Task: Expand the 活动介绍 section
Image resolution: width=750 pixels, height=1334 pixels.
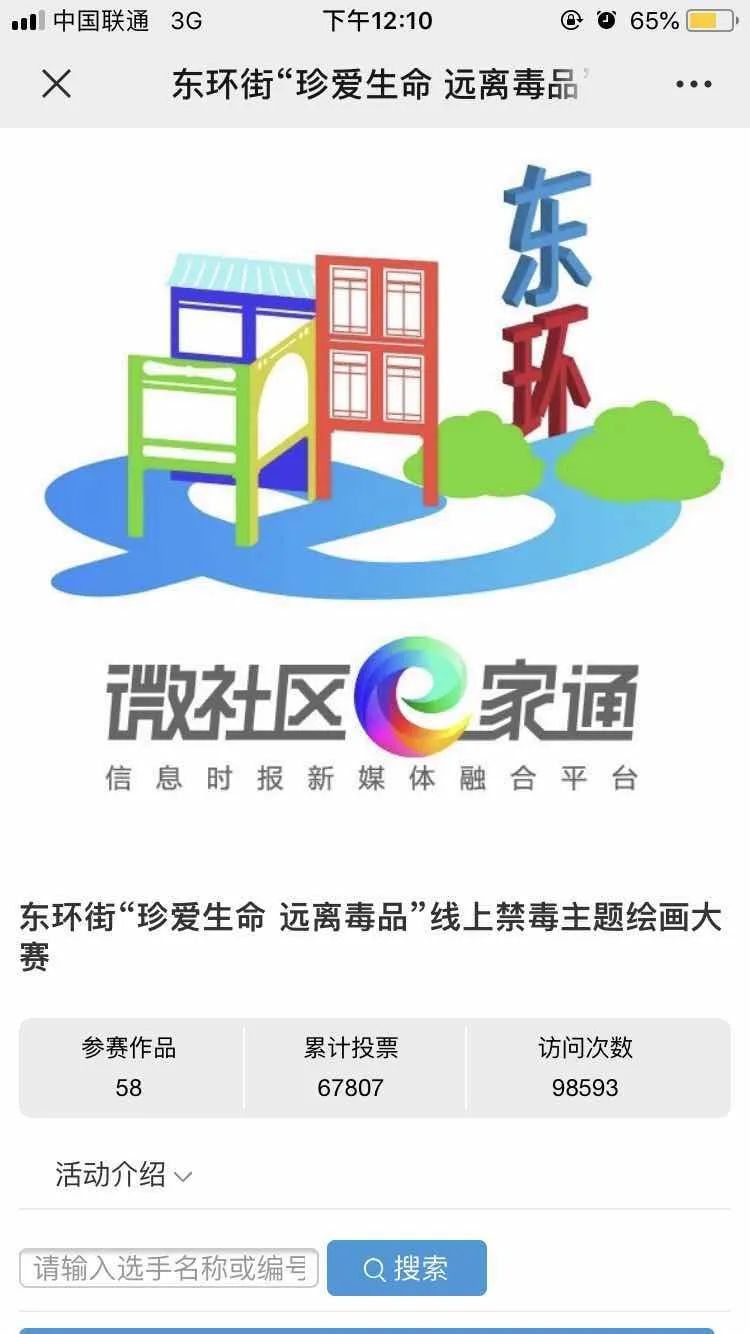Action: (x=123, y=1174)
